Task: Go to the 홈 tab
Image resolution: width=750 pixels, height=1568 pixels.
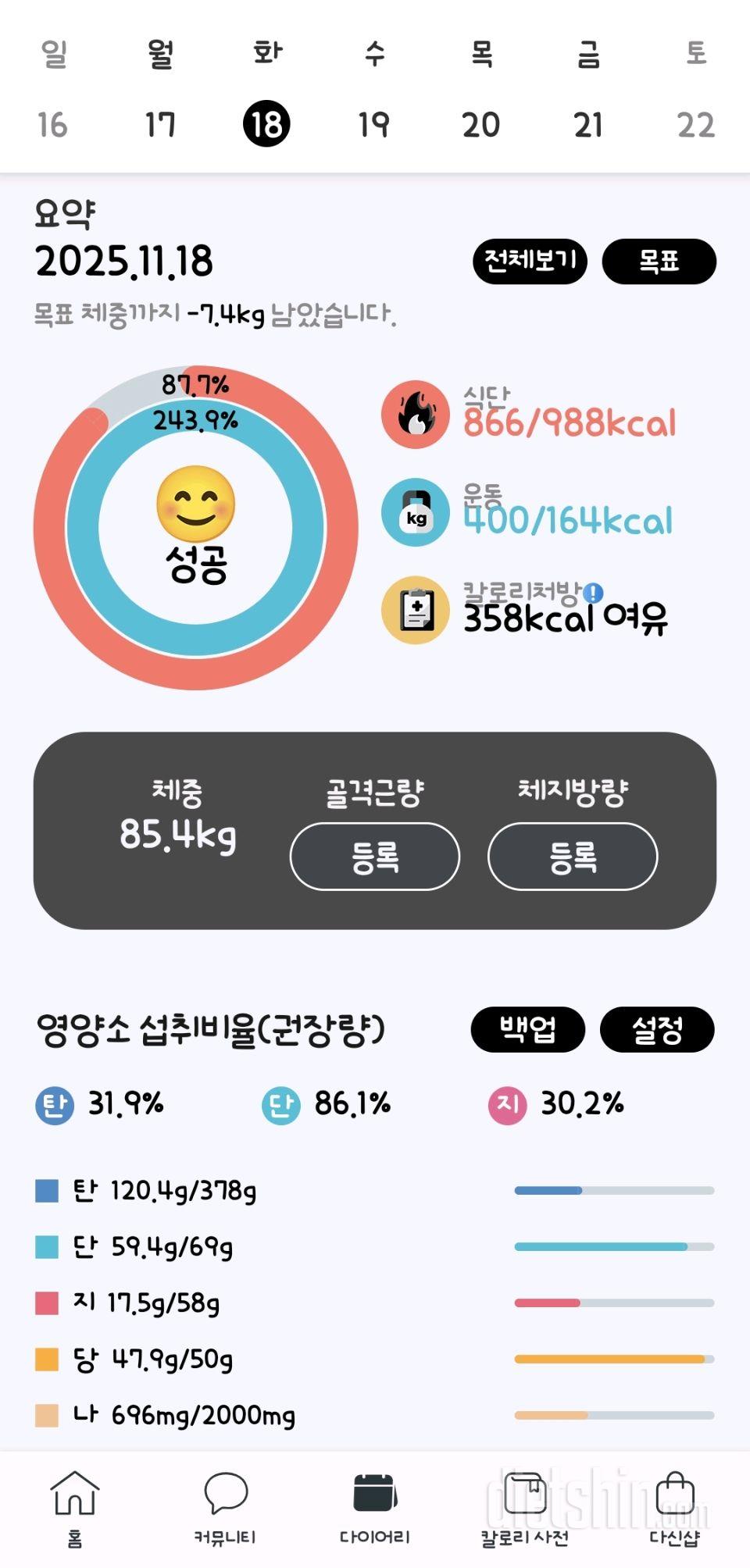Action: 74,1507
